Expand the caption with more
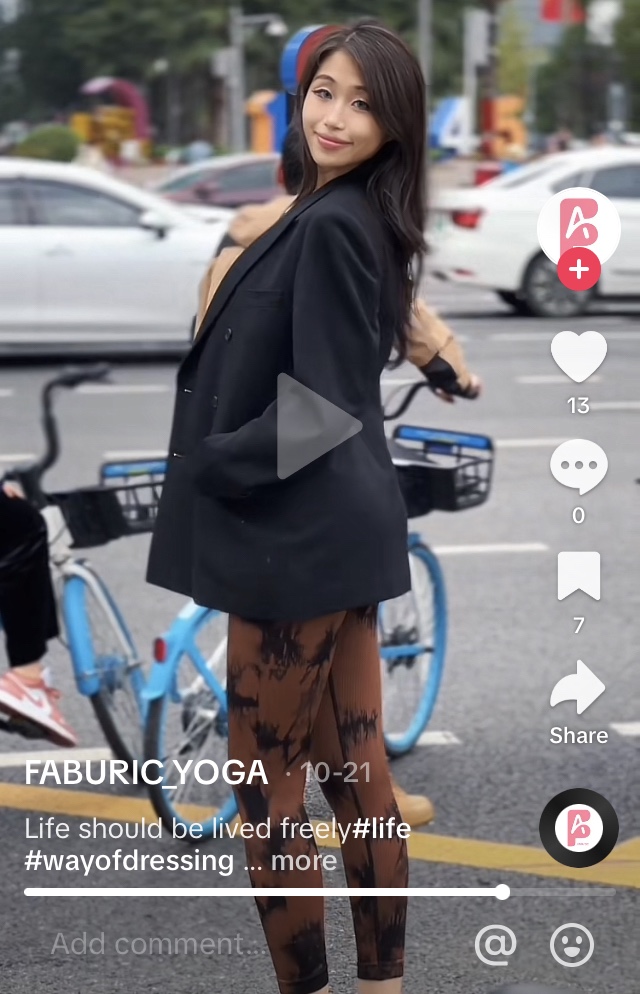 304,860
